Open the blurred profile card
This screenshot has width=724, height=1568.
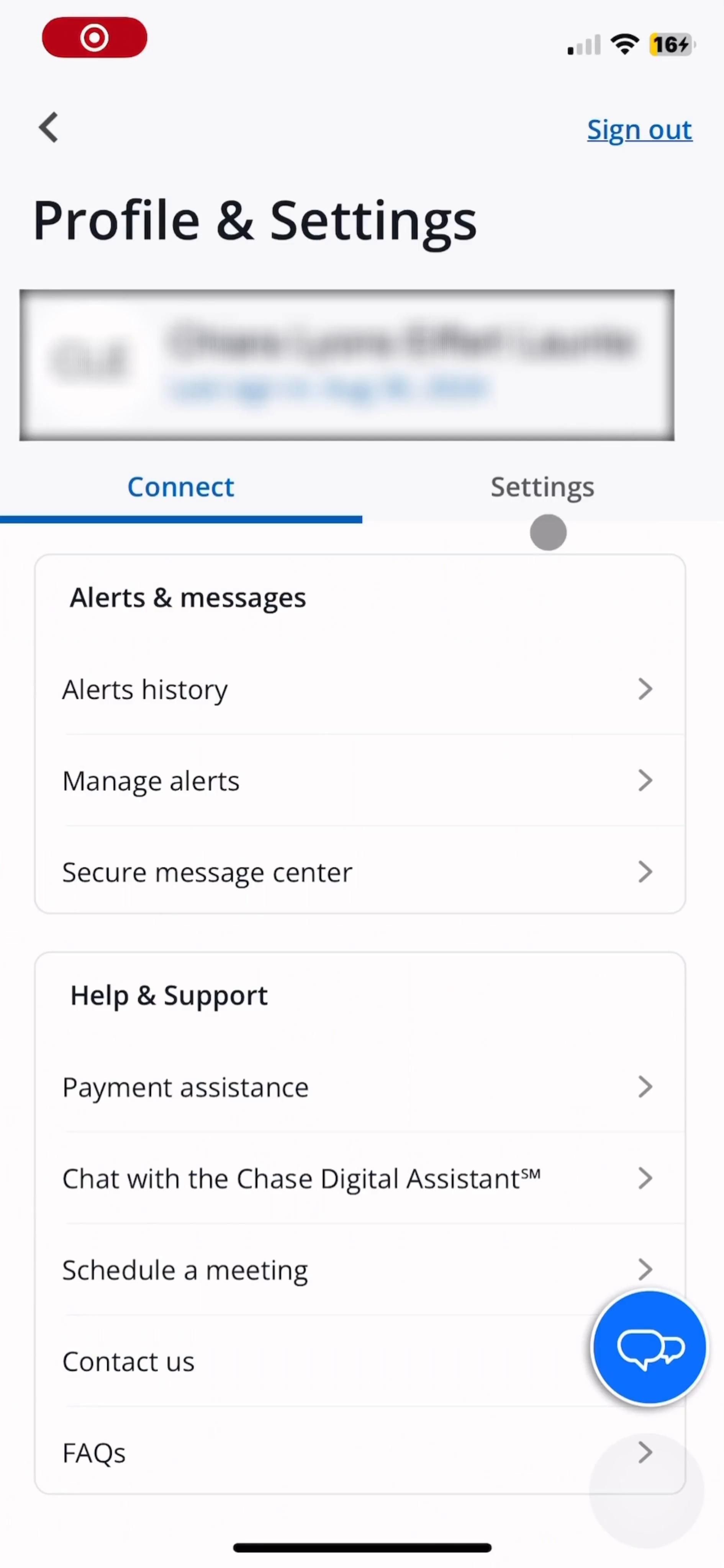[x=346, y=365]
